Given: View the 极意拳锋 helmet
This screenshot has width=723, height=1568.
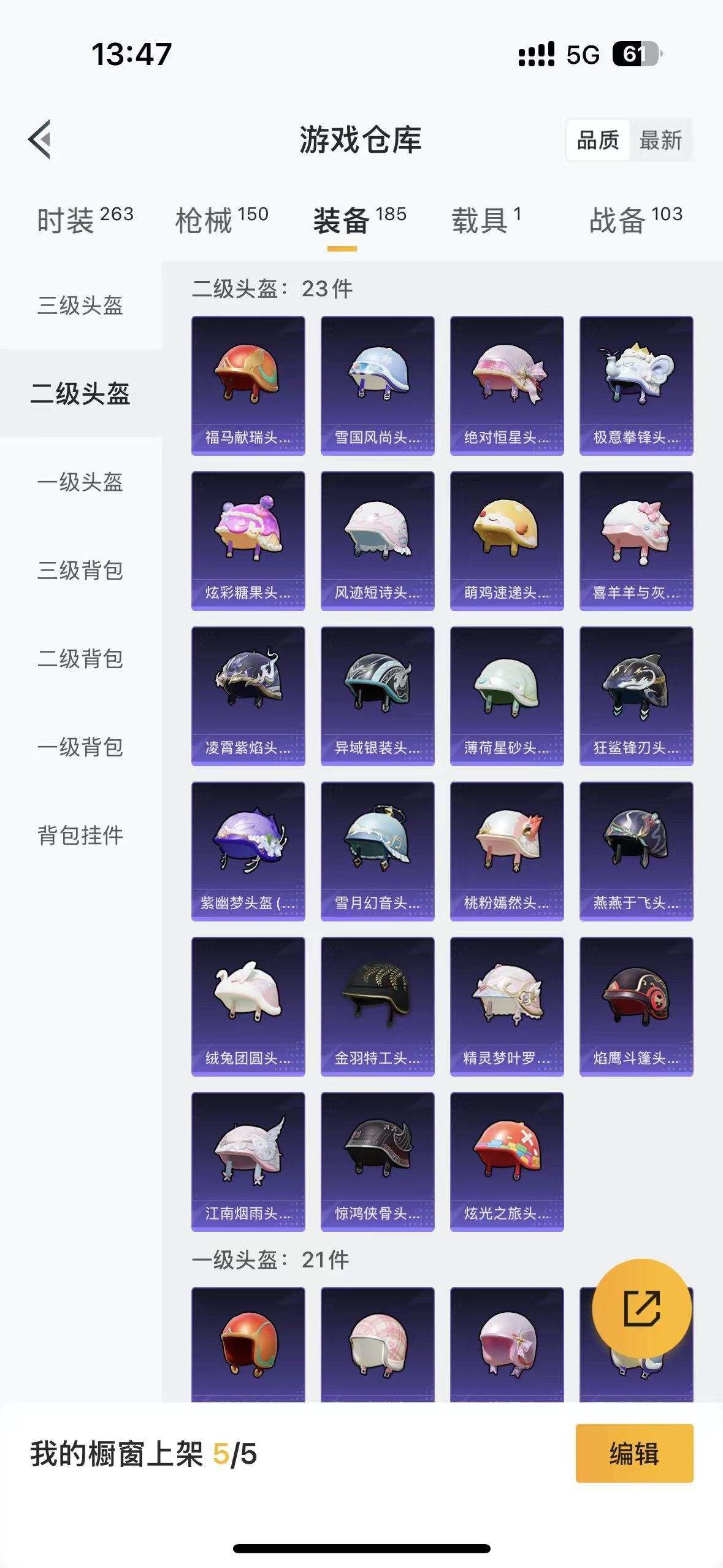Looking at the screenshot, I should (636, 385).
